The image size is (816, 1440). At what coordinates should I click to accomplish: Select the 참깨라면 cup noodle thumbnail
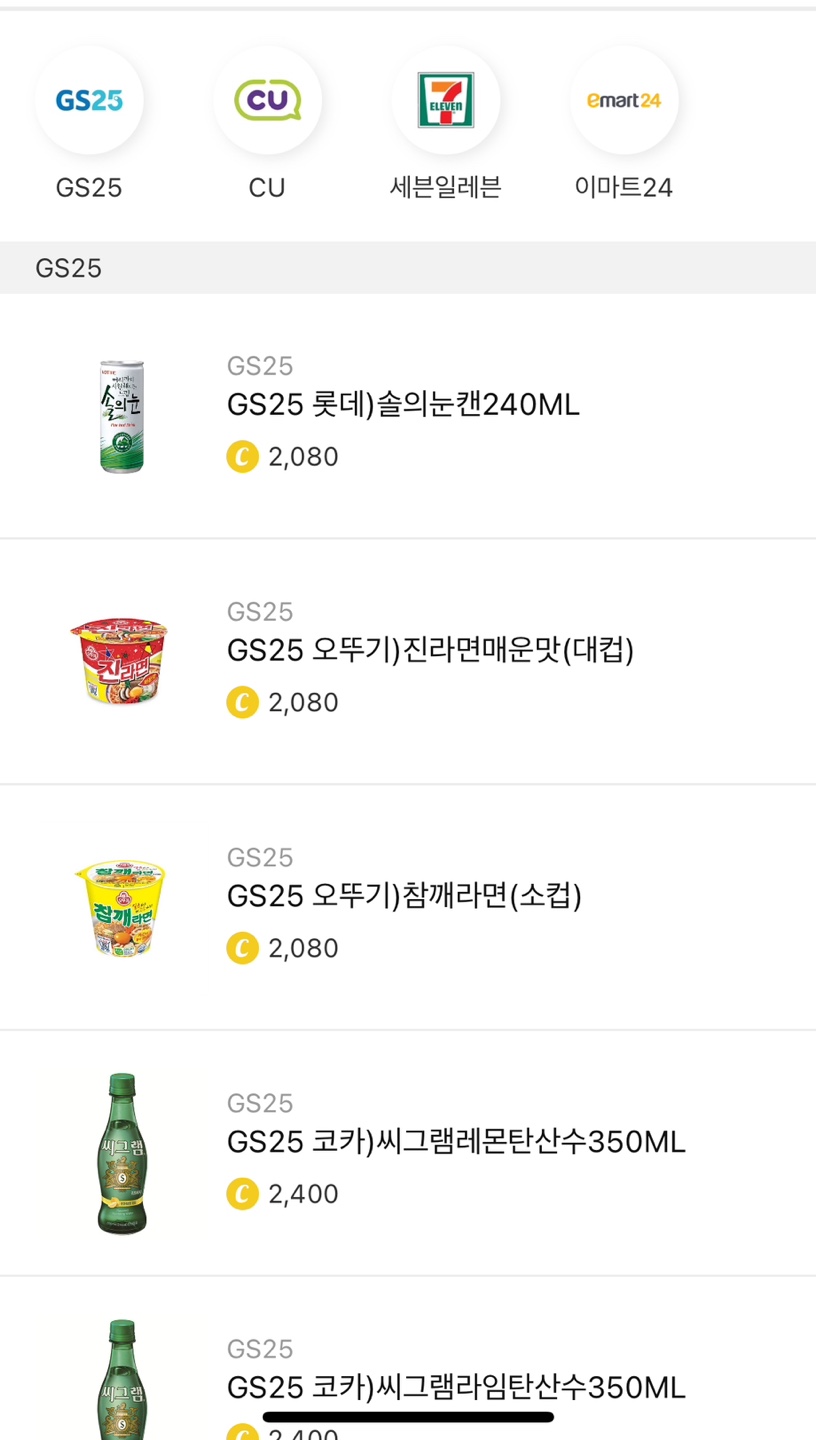pos(120,907)
